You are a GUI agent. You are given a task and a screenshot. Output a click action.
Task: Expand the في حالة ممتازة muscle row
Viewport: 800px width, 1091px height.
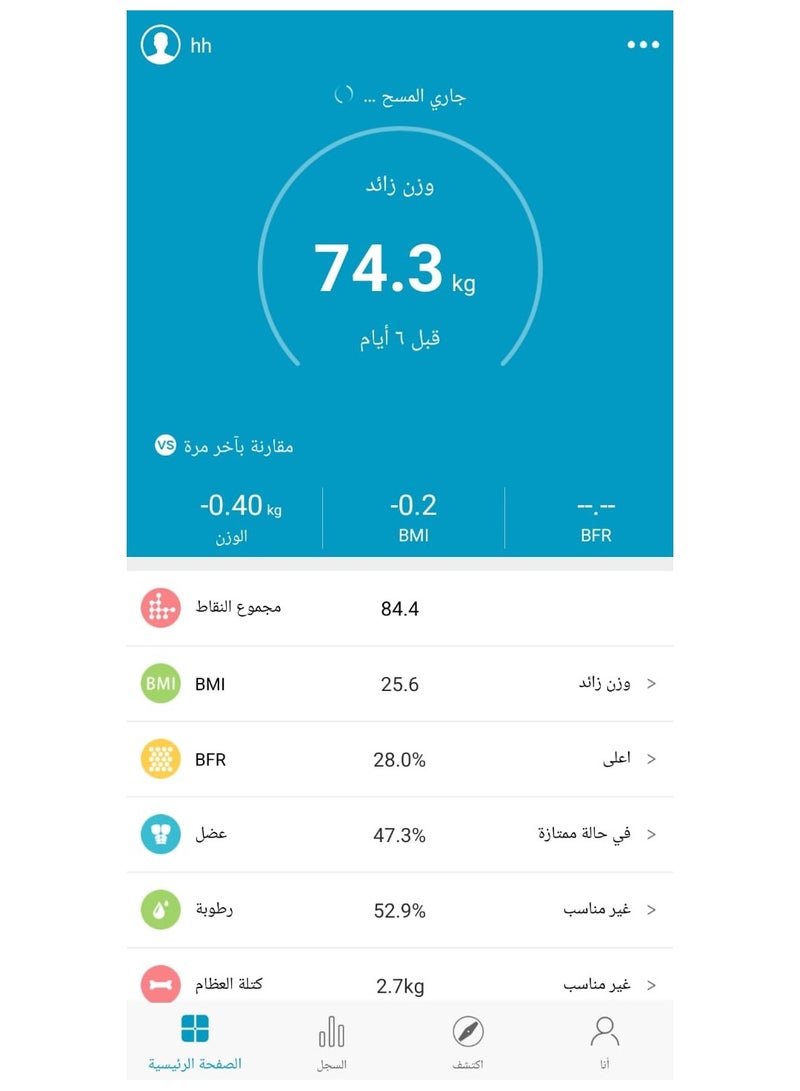click(652, 834)
